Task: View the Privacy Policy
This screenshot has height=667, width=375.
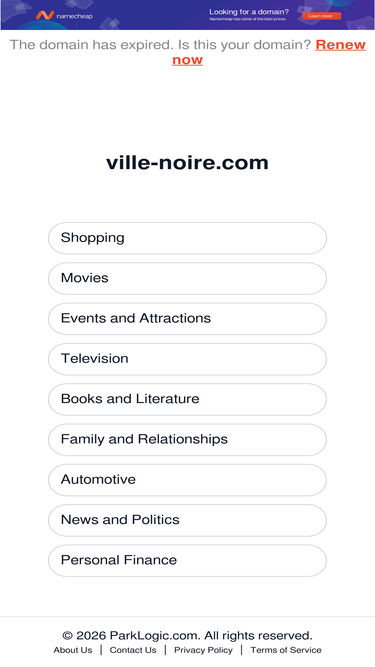Action: tap(203, 650)
